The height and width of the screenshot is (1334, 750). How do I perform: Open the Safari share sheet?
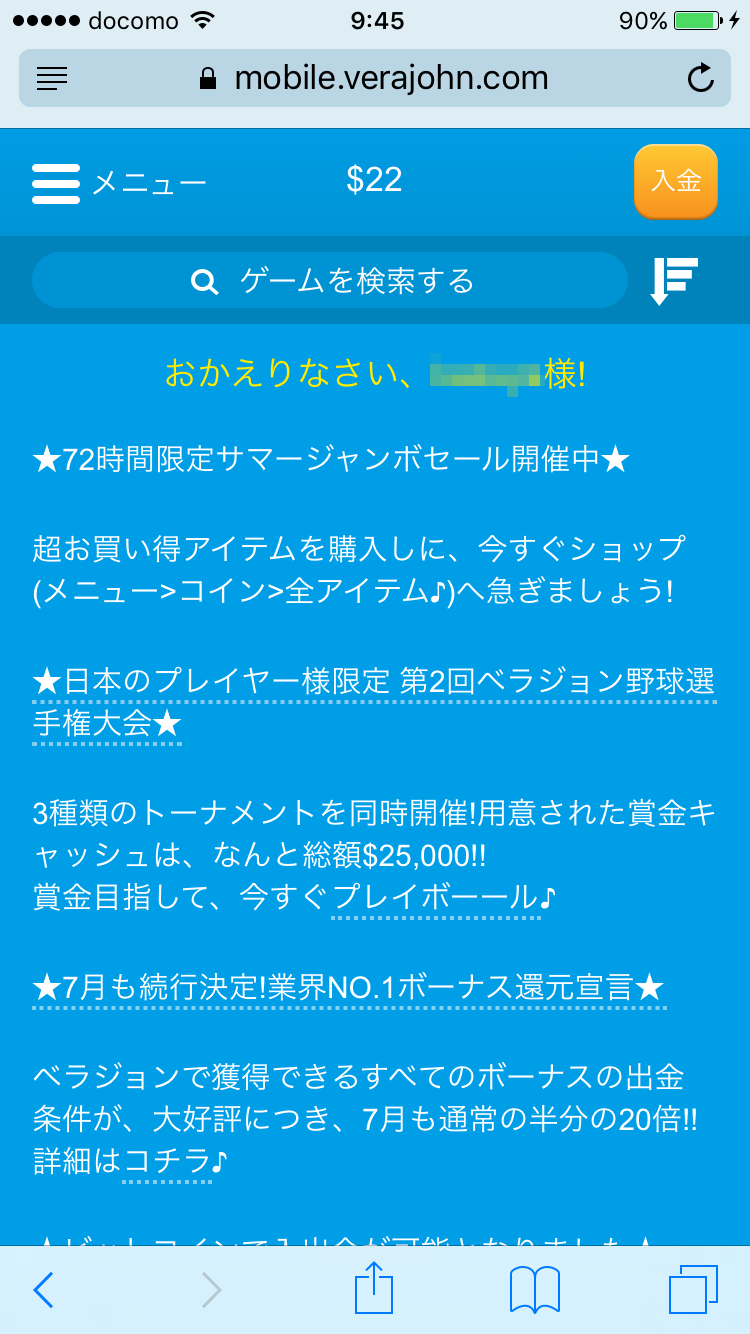(373, 1287)
